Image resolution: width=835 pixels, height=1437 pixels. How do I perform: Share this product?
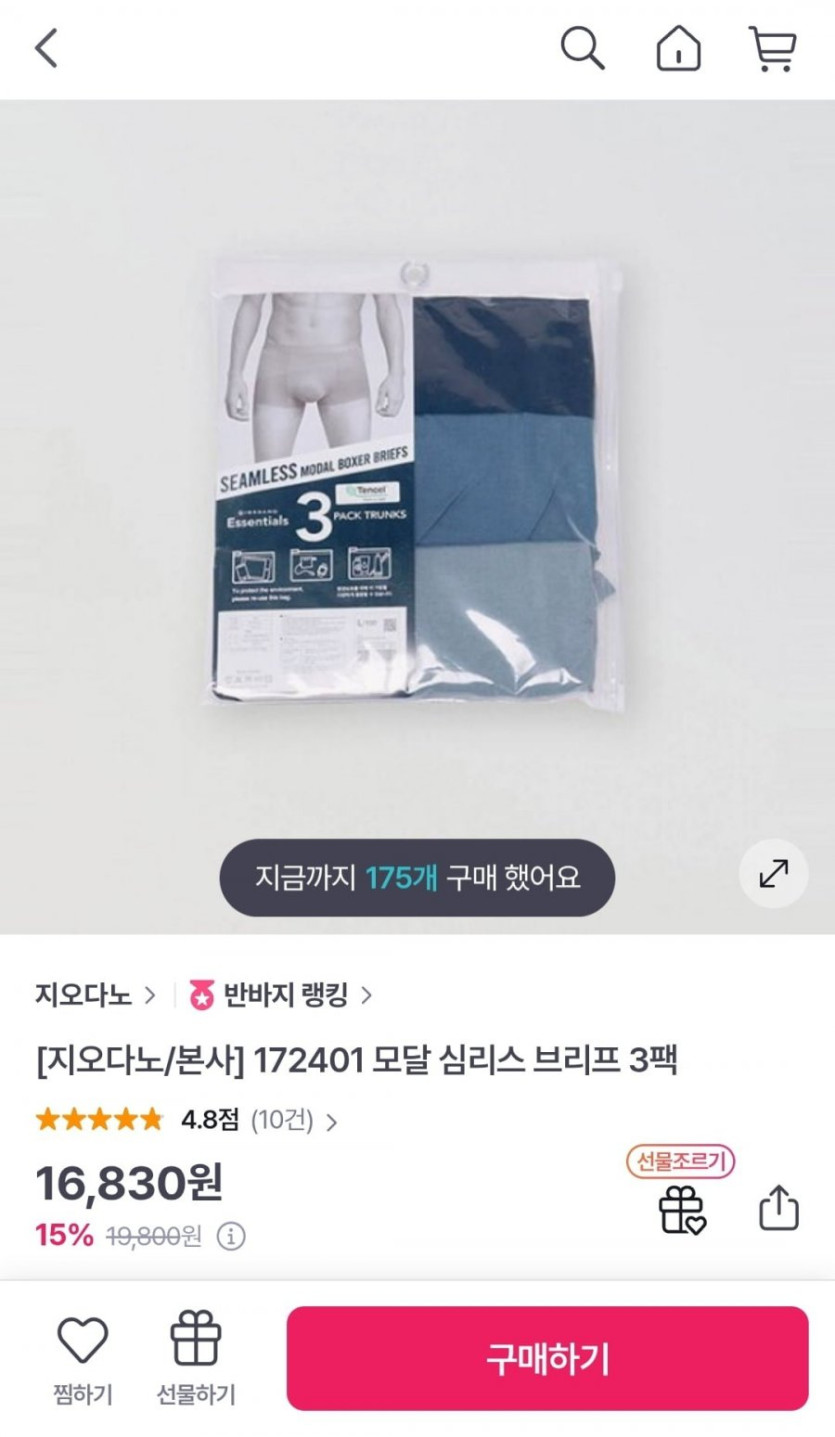coord(779,1208)
